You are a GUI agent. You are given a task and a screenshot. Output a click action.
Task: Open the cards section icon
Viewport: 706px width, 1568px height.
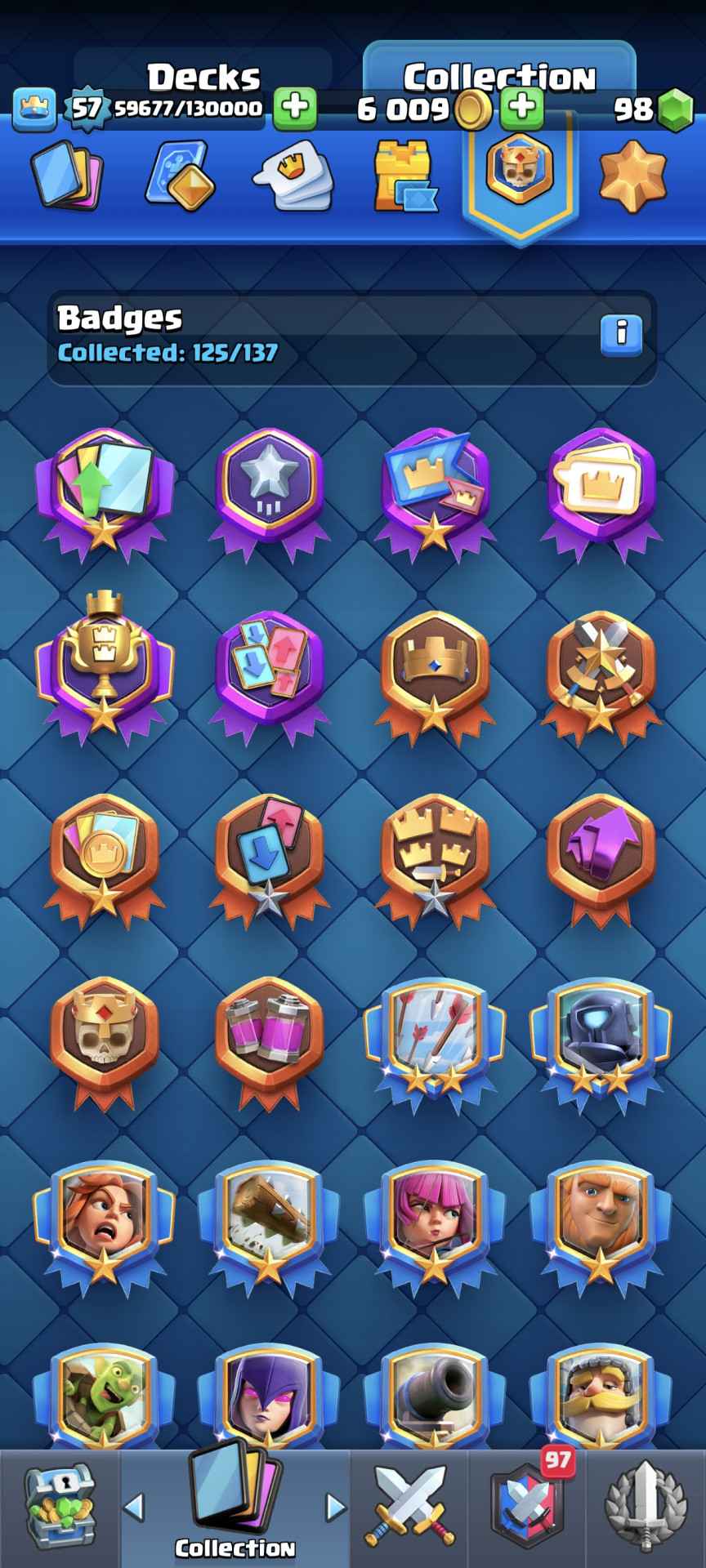[65, 176]
